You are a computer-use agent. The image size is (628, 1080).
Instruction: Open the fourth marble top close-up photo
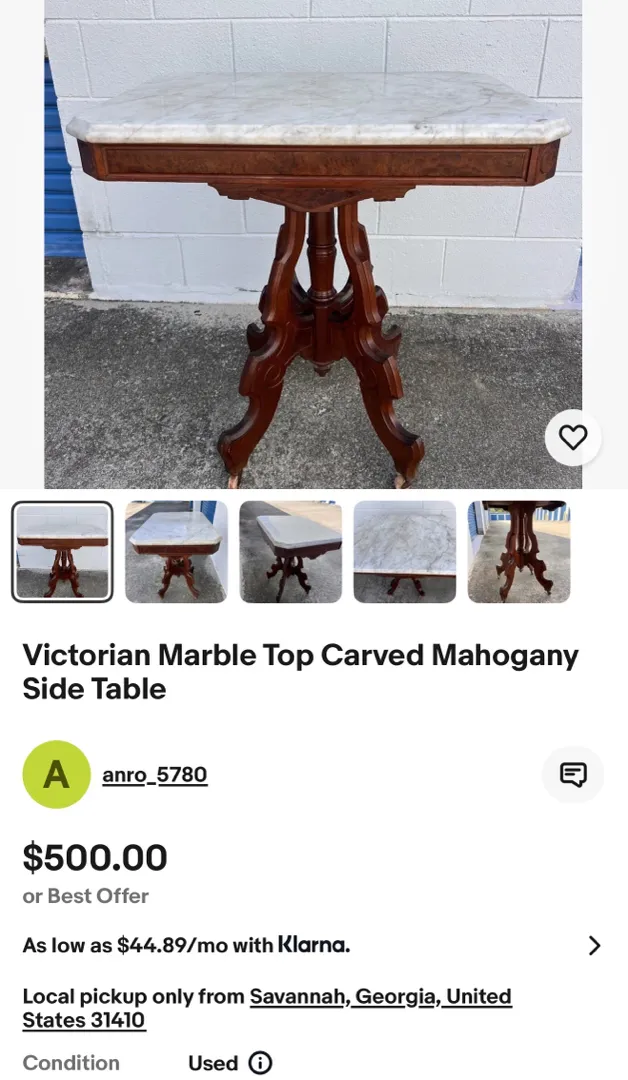(404, 552)
